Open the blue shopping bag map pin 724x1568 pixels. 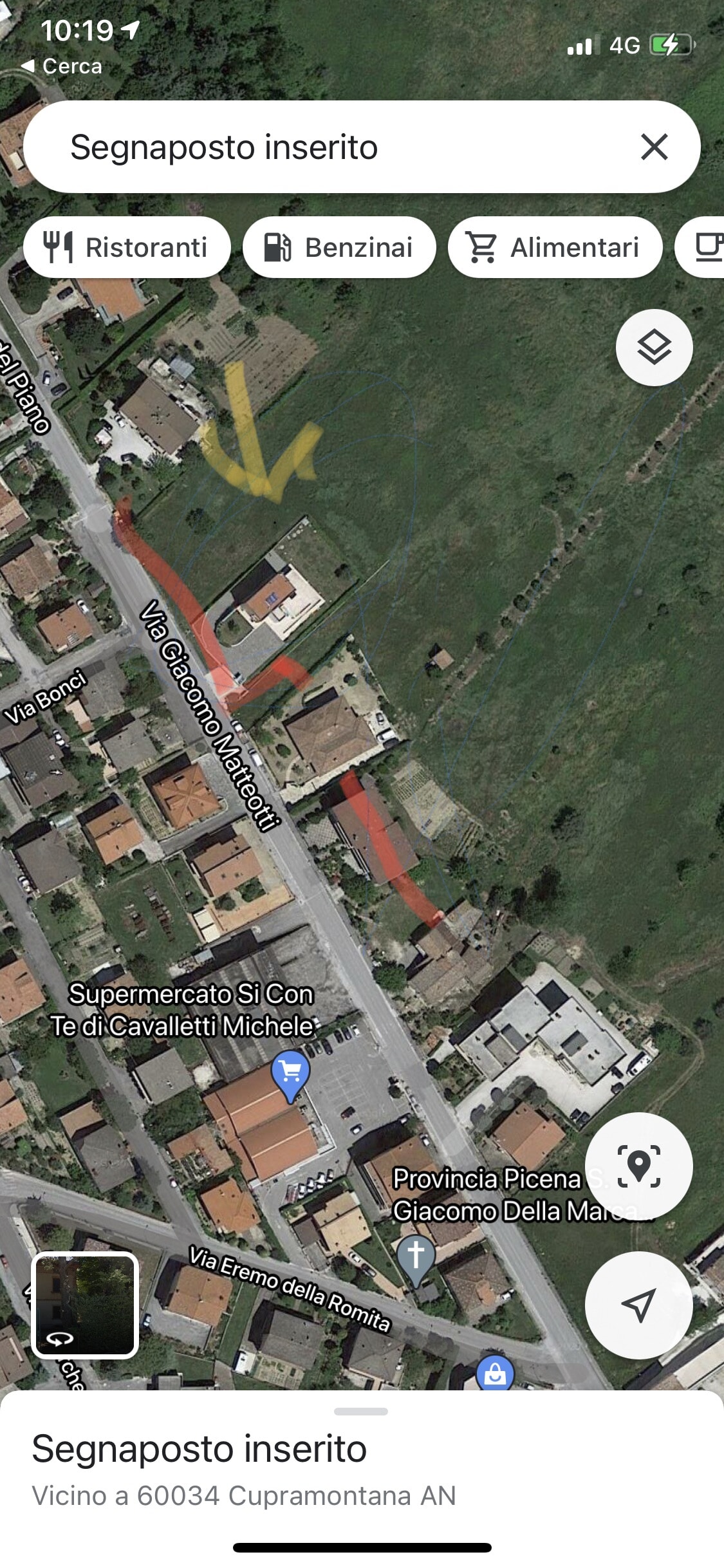[495, 1374]
